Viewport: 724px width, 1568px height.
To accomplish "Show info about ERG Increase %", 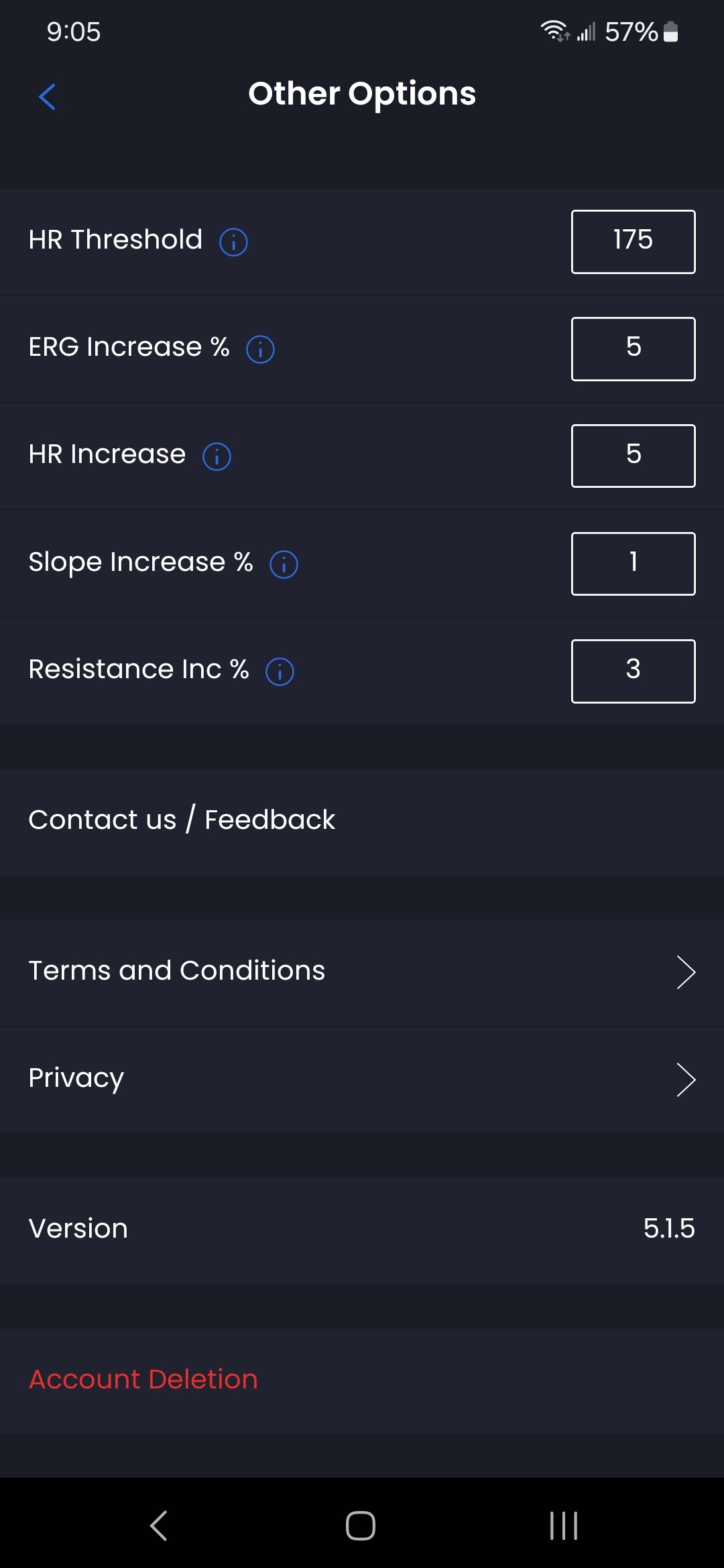I will point(260,349).
